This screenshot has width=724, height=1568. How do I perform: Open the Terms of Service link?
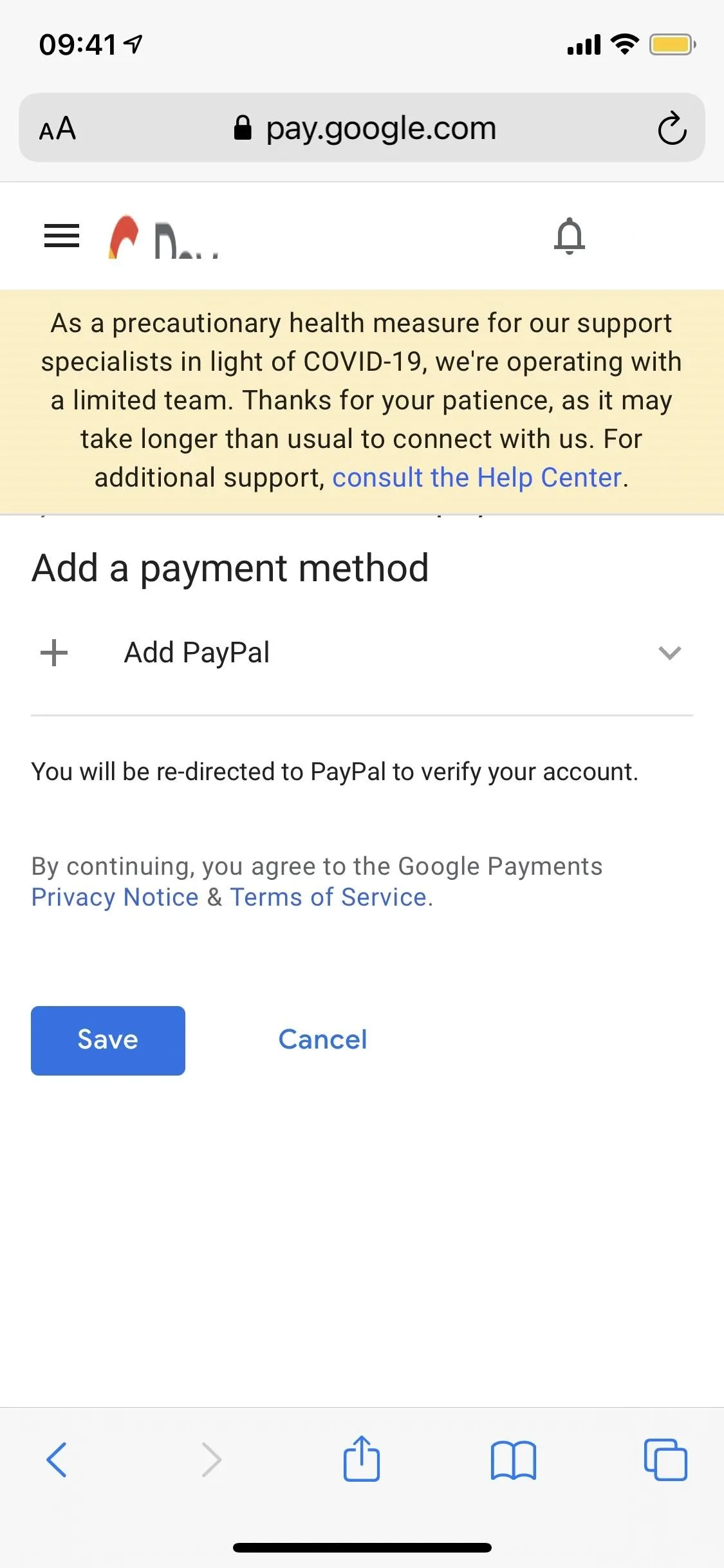click(328, 897)
